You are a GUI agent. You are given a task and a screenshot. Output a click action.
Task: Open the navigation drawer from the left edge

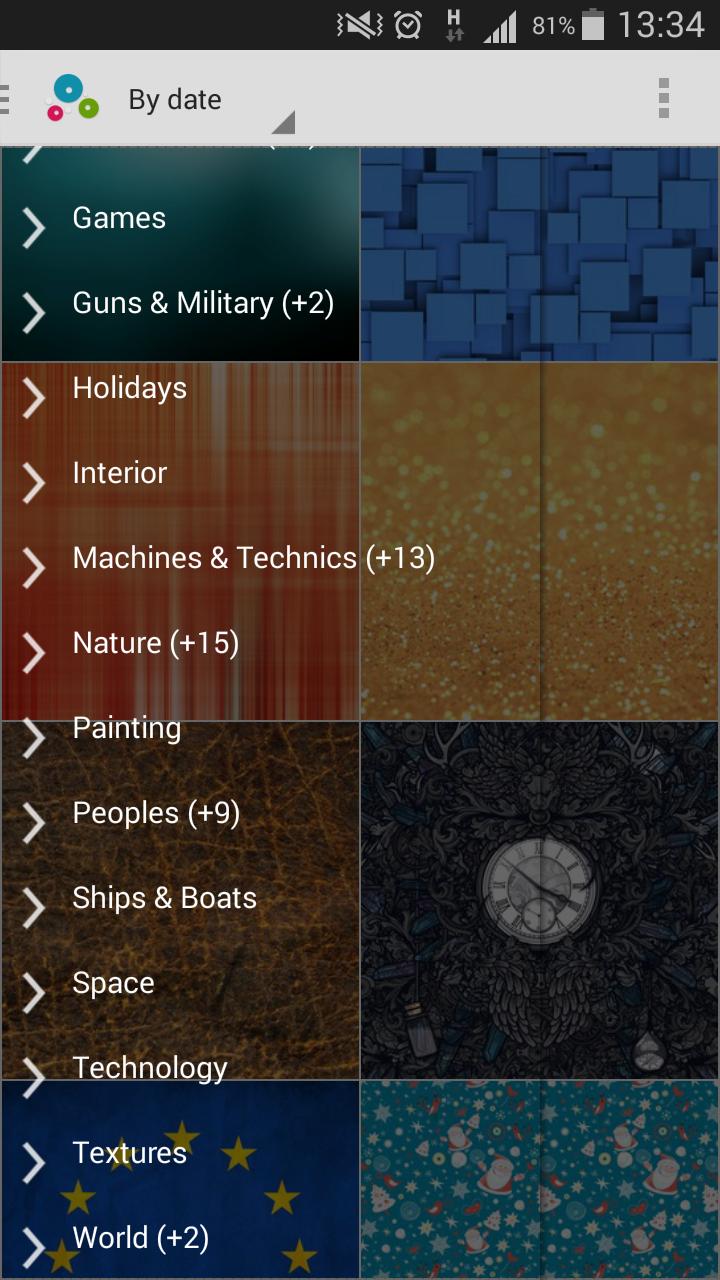(x=5, y=98)
